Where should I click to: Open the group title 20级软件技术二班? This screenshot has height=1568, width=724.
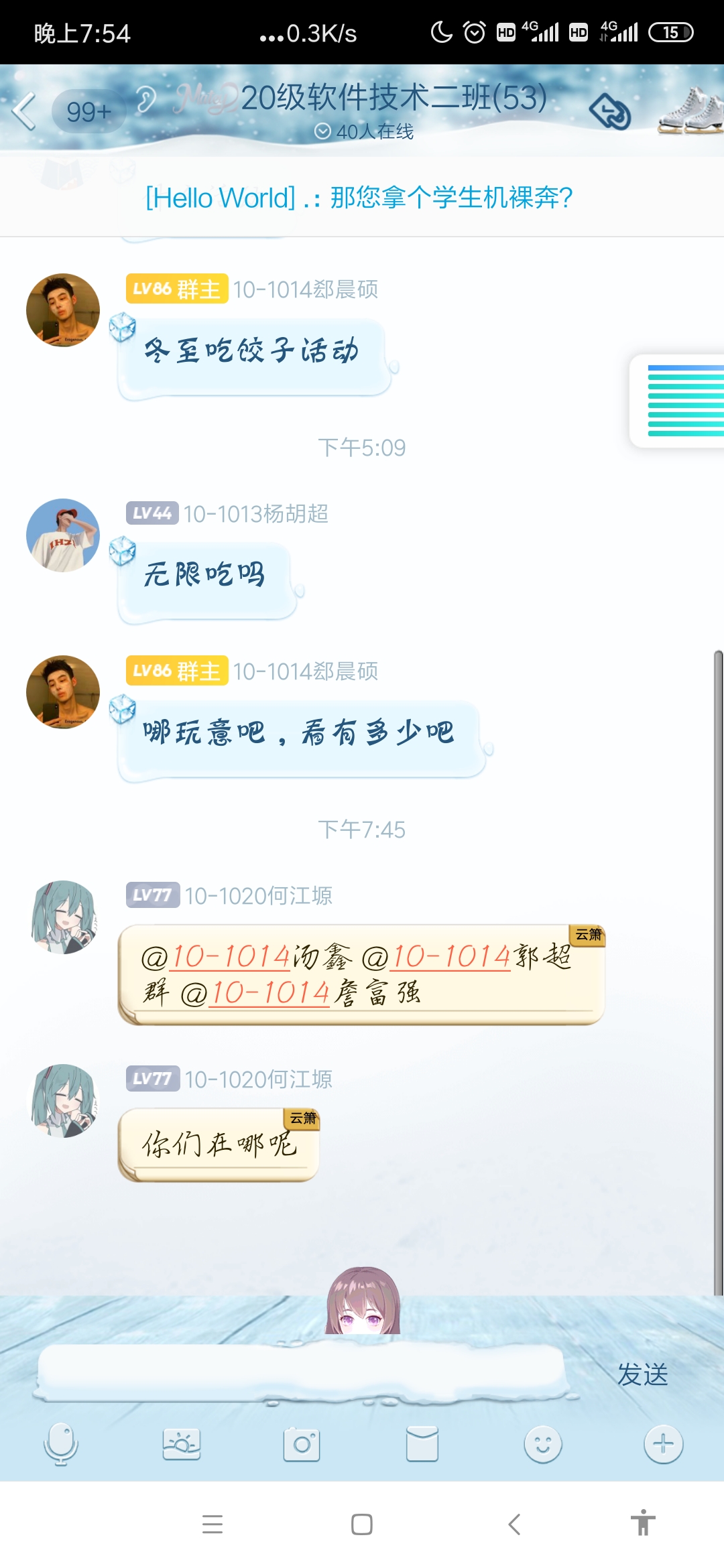click(x=394, y=98)
